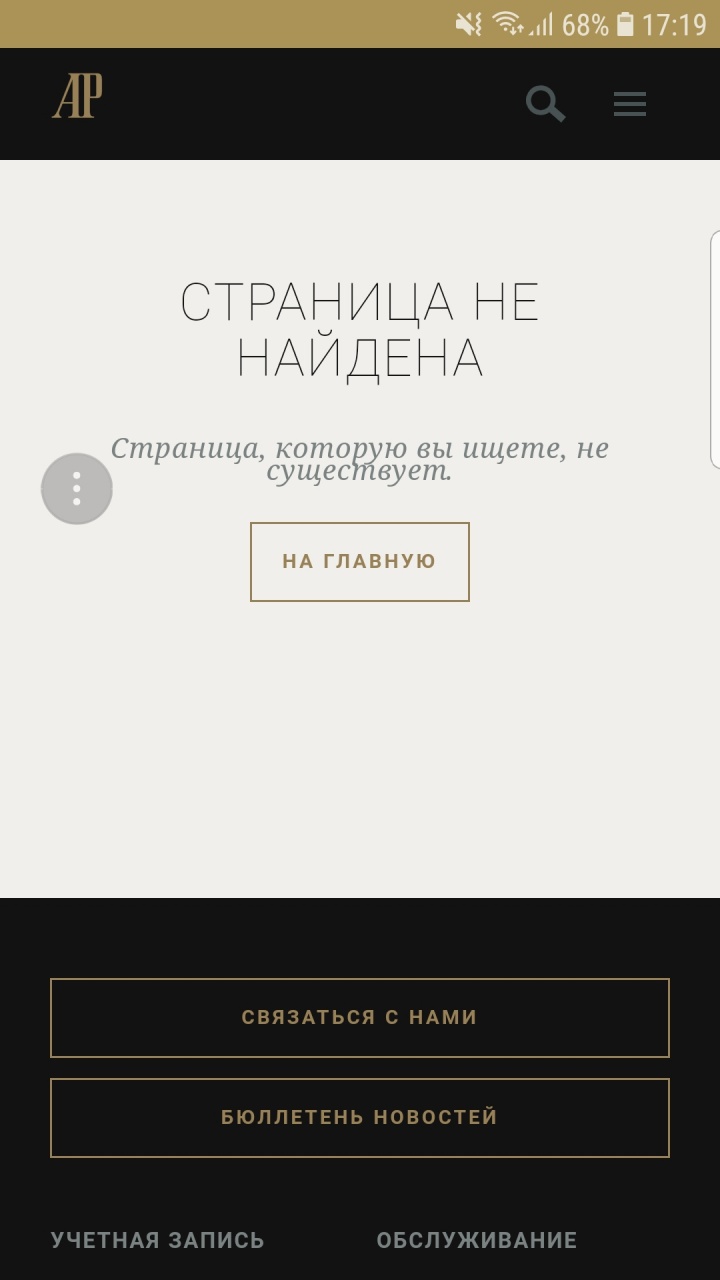The height and width of the screenshot is (1280, 720).
Task: Go to home via НА ГЛАВНУЮ button
Action: tap(360, 562)
